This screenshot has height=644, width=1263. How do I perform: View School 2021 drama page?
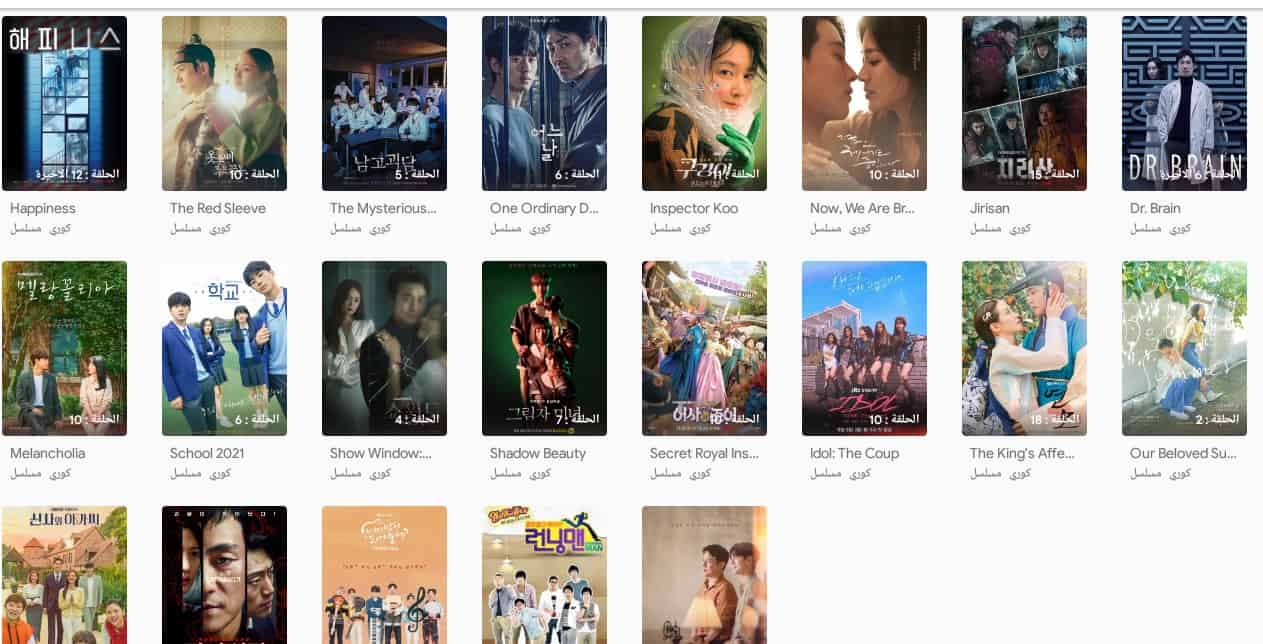pos(224,348)
